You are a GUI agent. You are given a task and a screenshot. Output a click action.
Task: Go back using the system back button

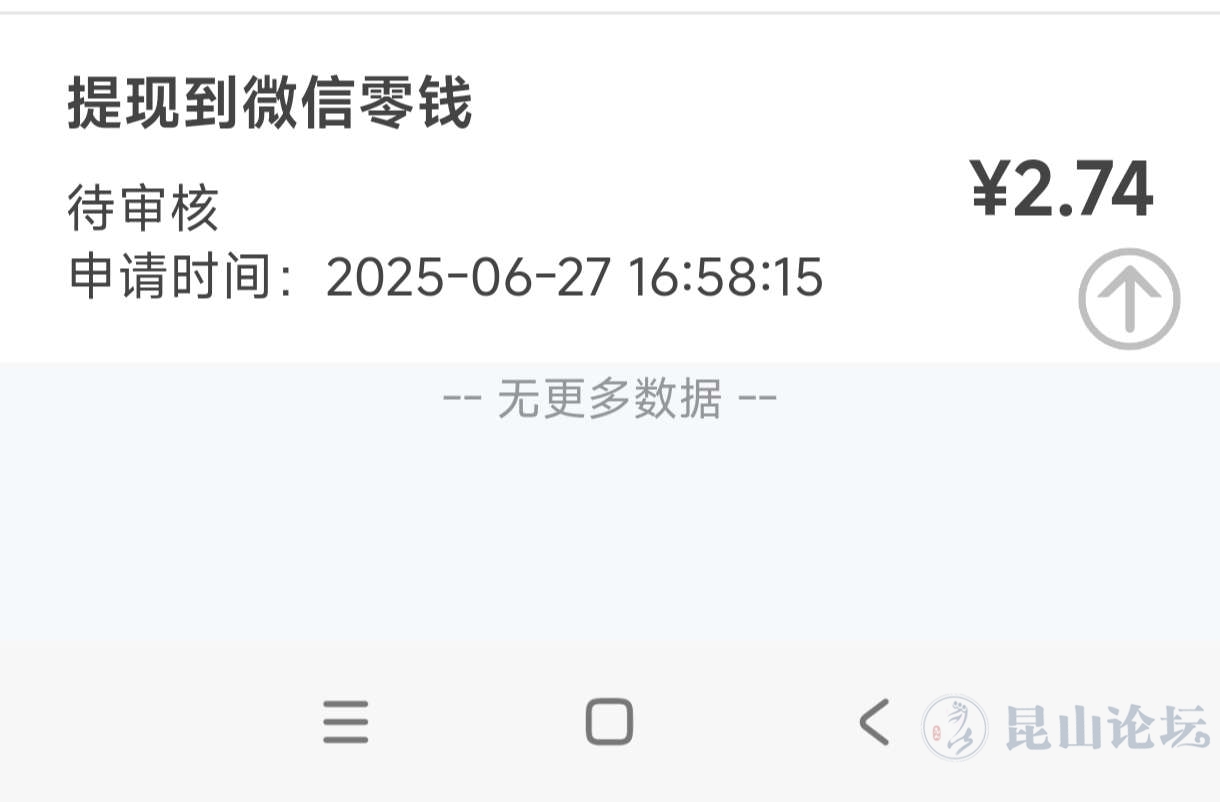coord(874,722)
